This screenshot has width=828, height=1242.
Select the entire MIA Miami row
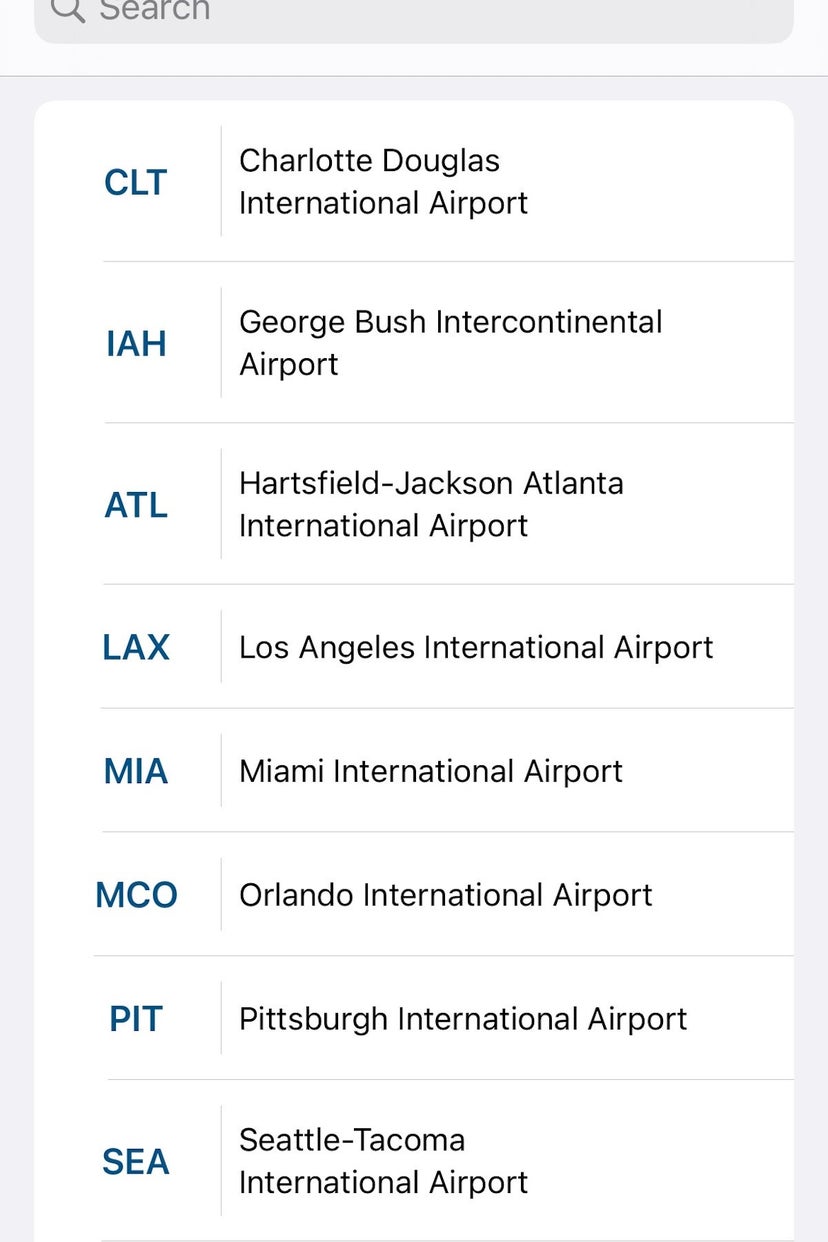(x=414, y=771)
